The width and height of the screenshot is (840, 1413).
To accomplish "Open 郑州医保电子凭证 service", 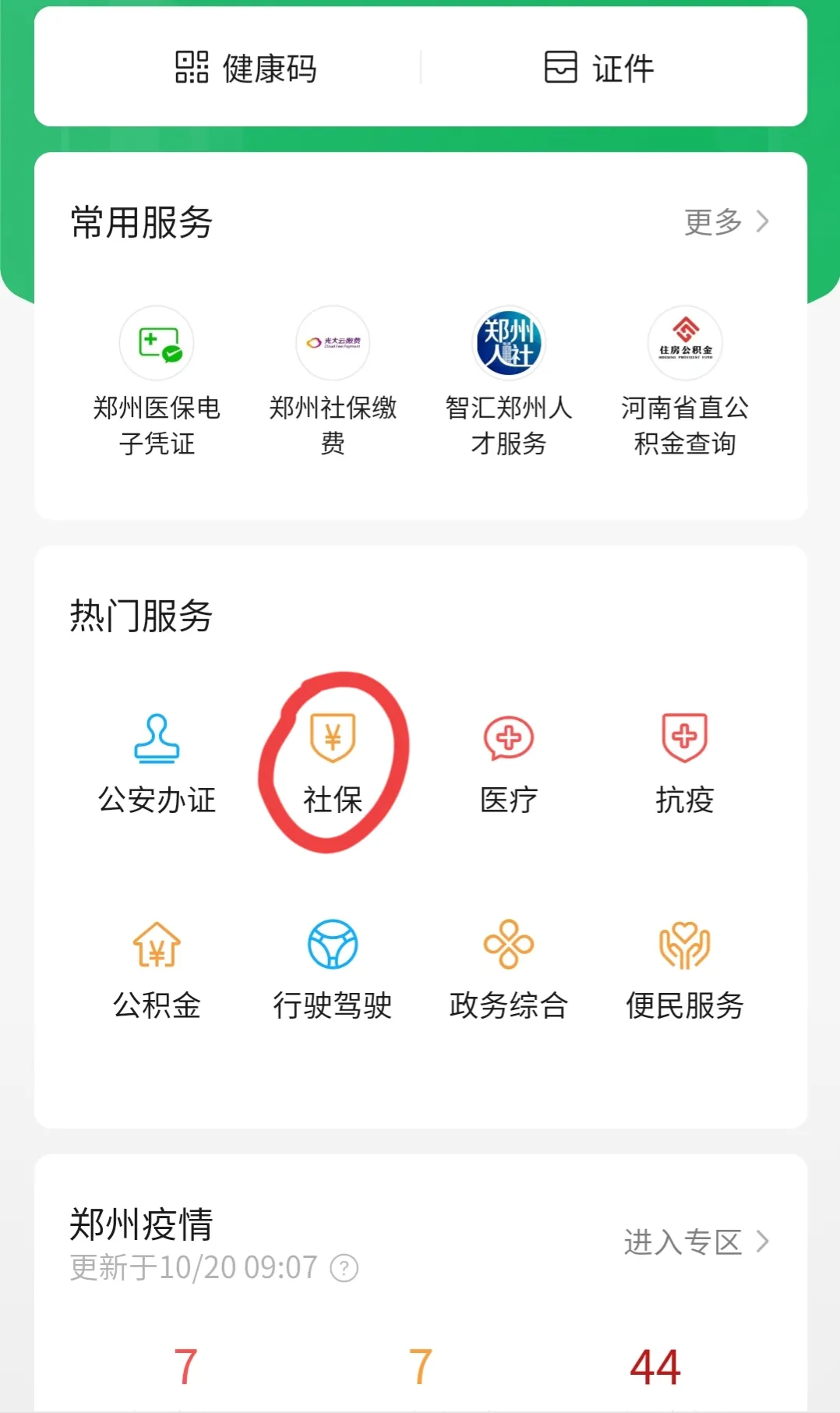I will tap(157, 380).
